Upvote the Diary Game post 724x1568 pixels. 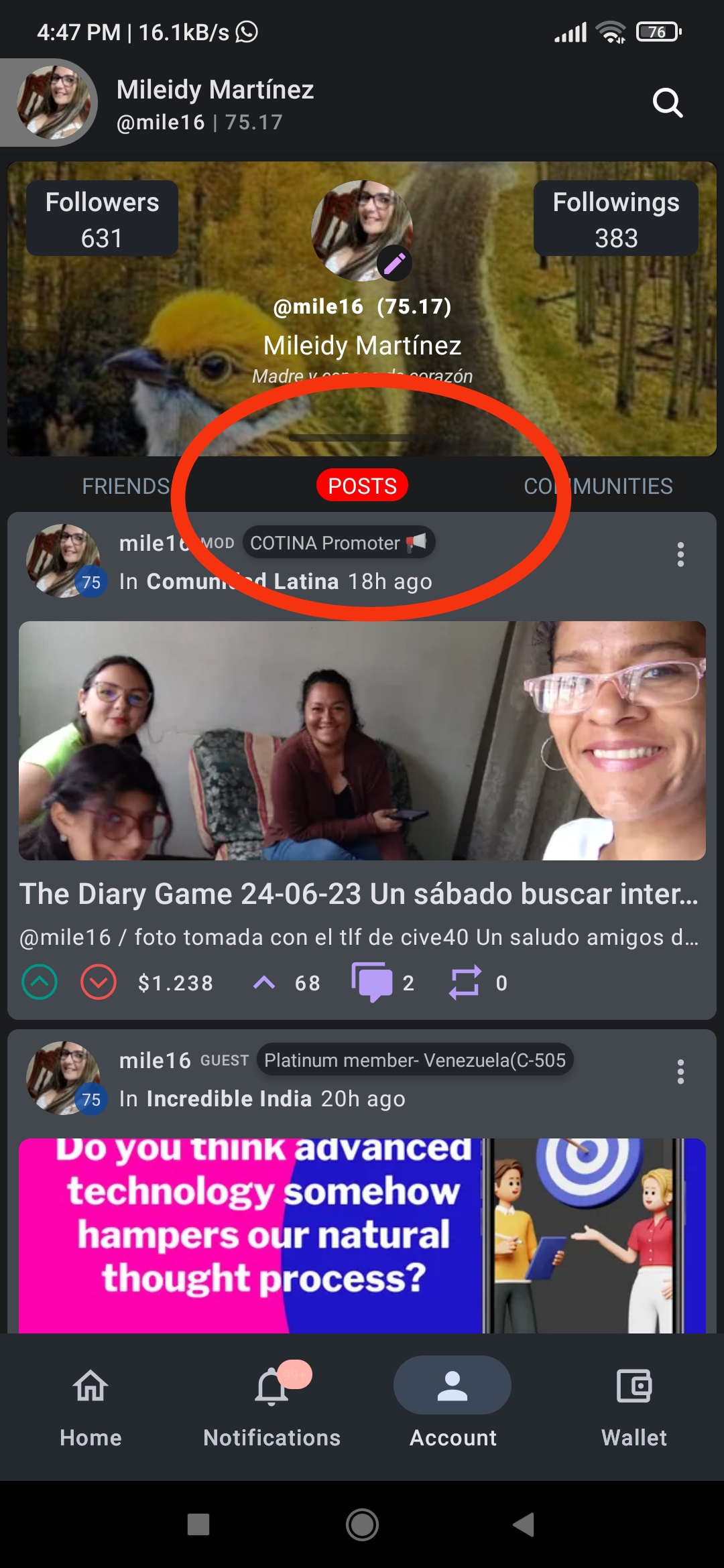click(40, 982)
